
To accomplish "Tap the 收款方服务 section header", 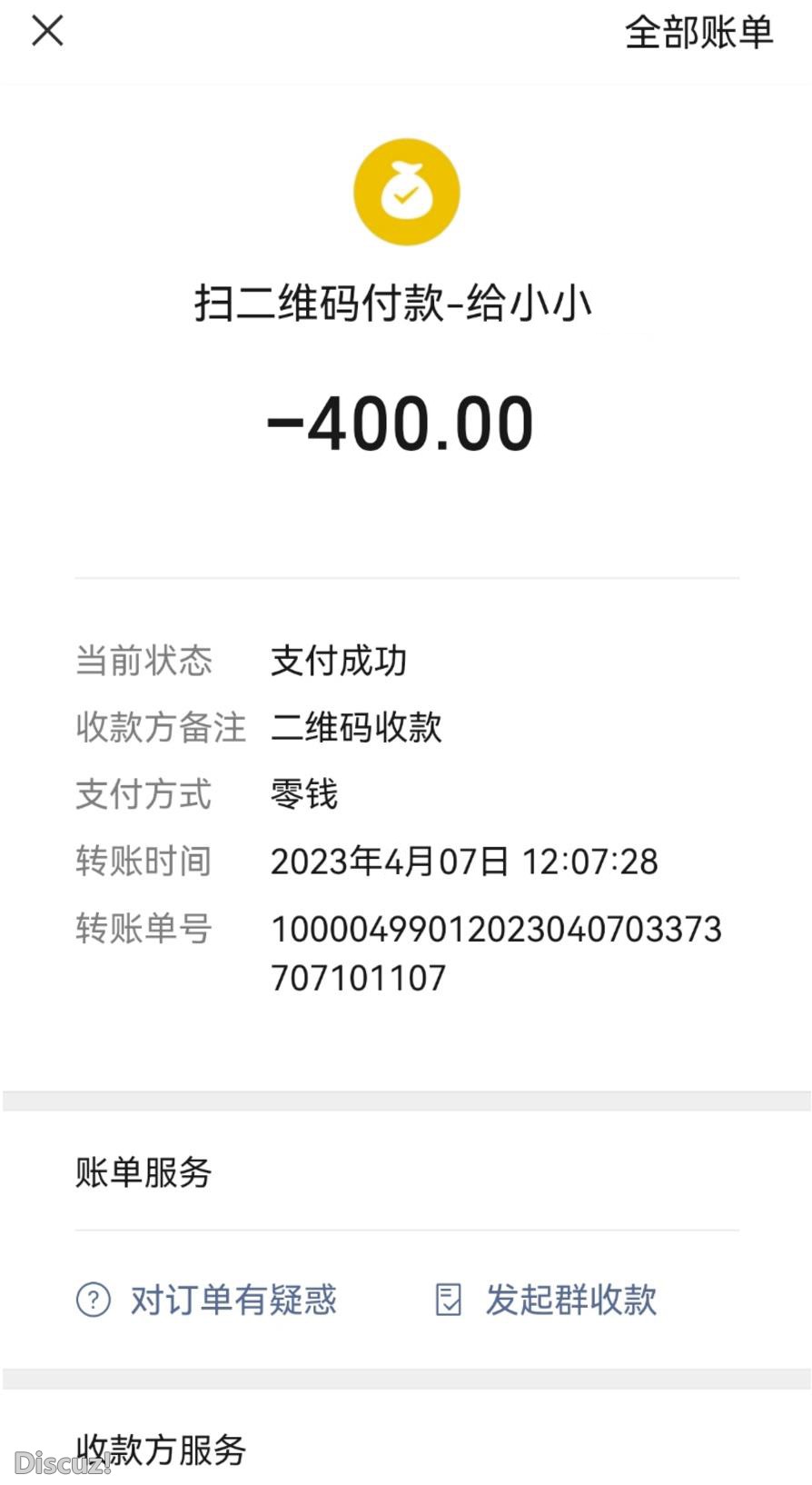I will point(160,1450).
